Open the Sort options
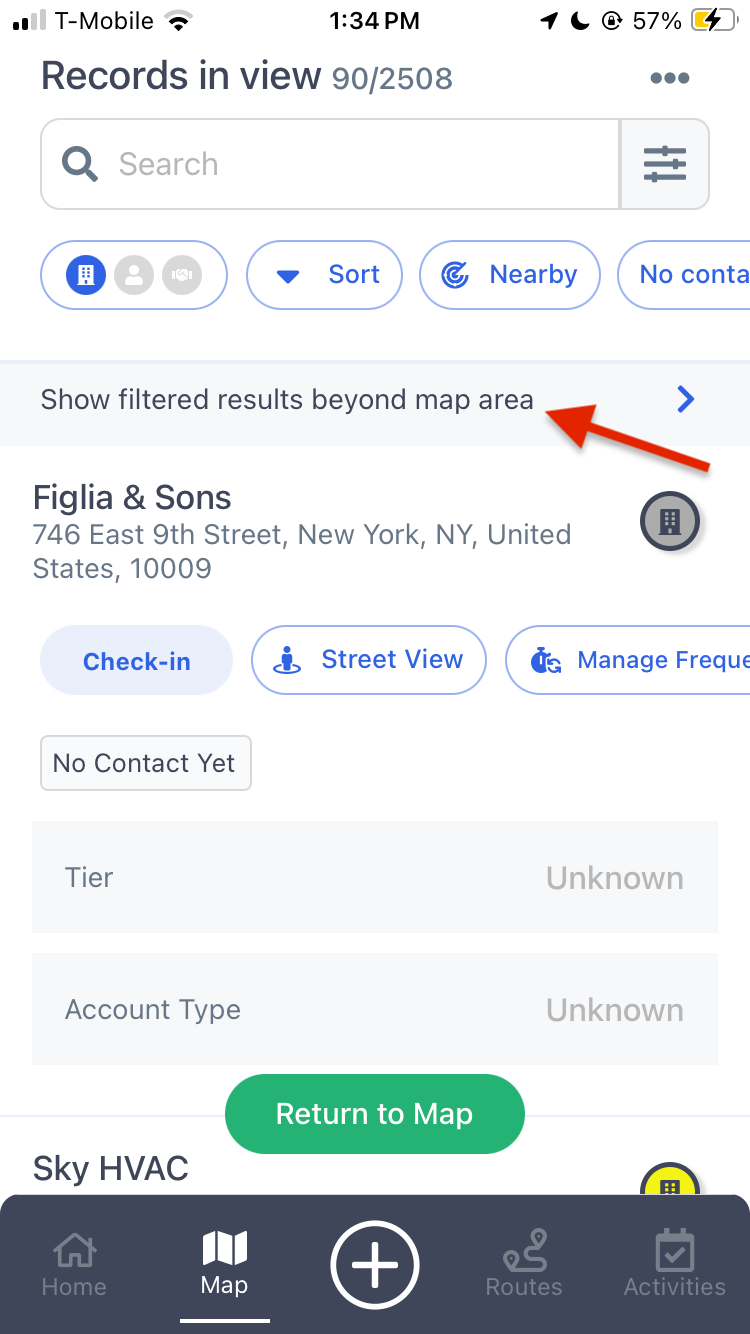Viewport: 750px width, 1334px height. 325,275
